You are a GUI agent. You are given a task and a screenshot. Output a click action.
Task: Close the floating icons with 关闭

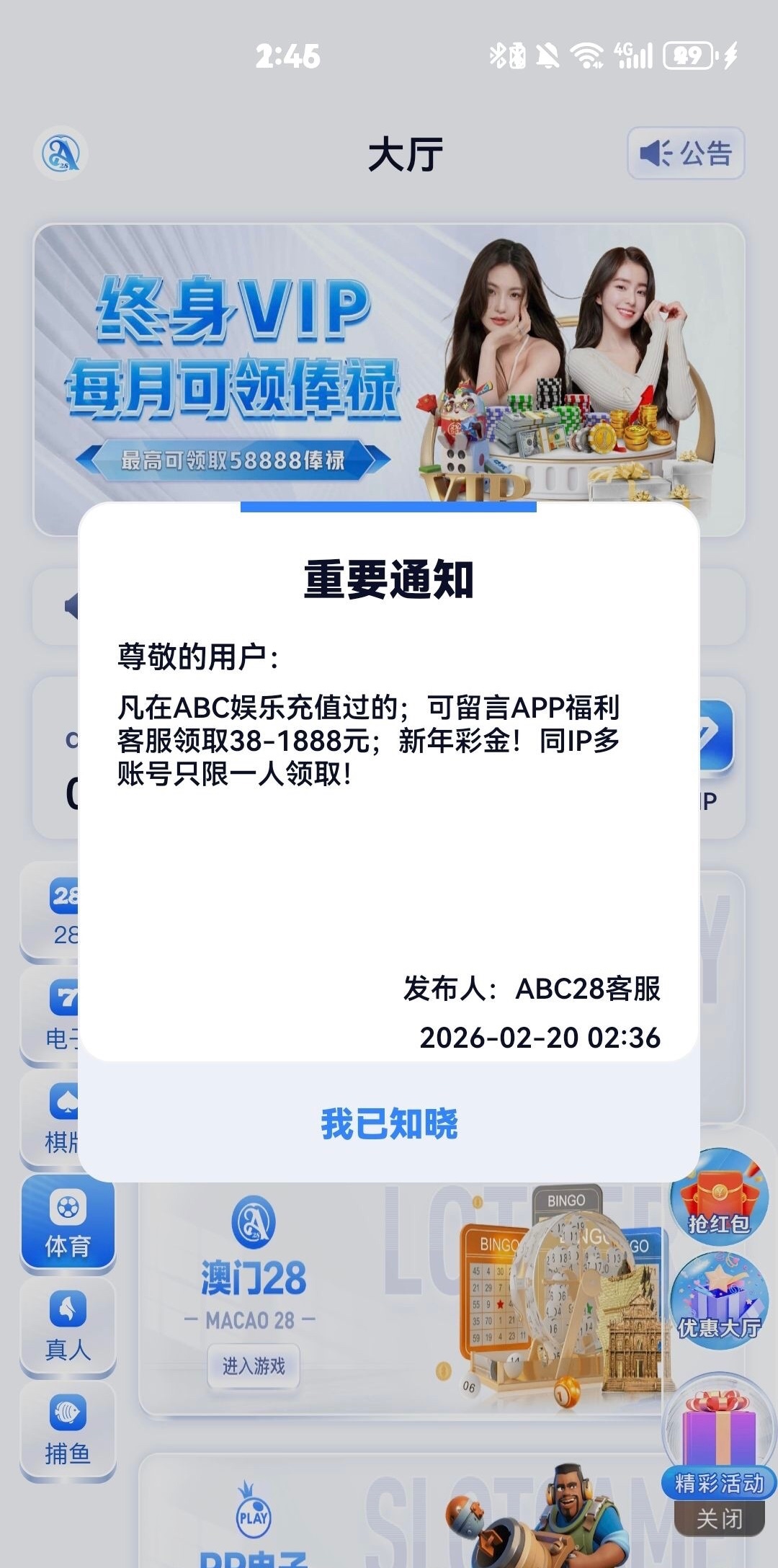[718, 1519]
